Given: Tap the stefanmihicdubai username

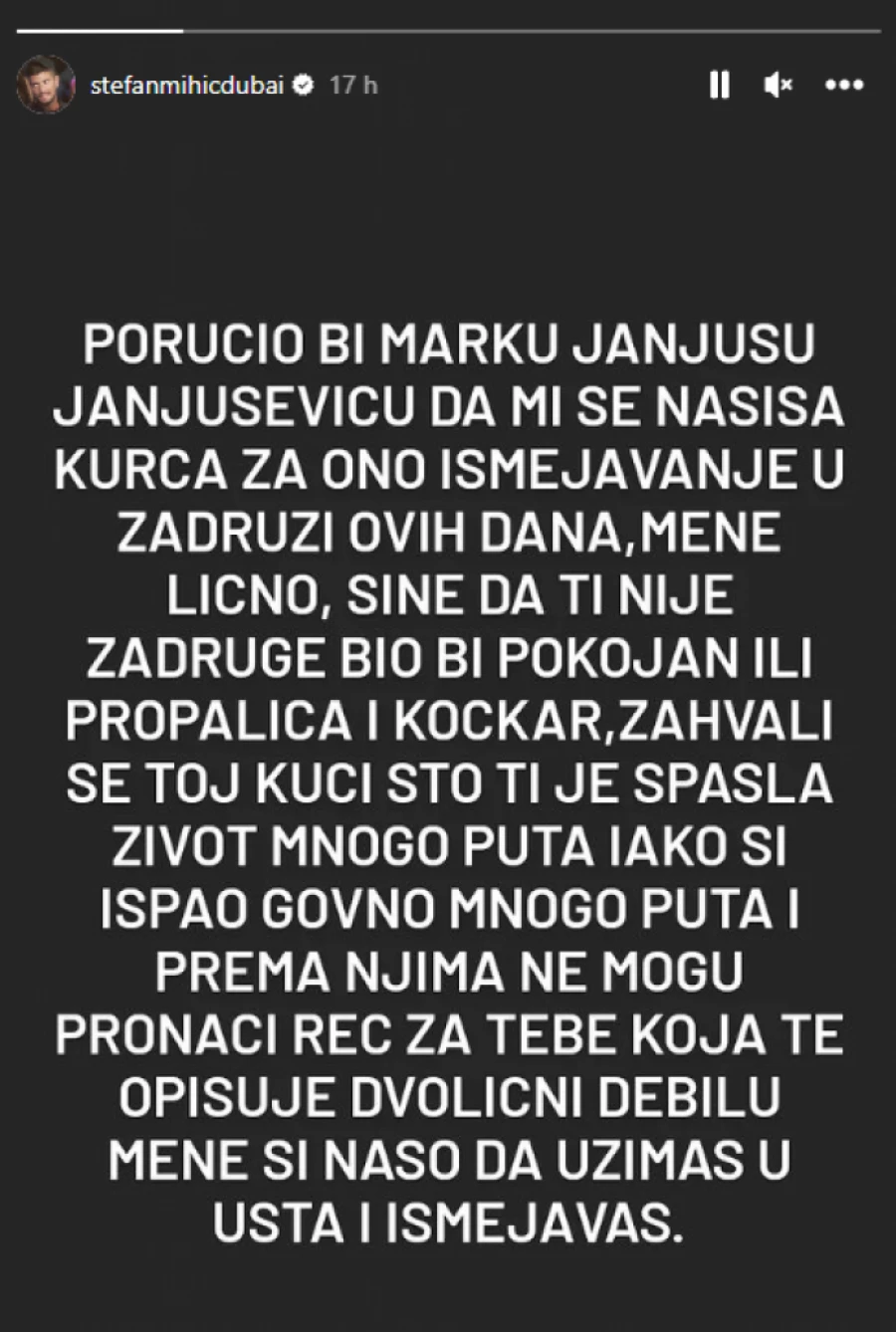Looking at the screenshot, I should point(186,86).
